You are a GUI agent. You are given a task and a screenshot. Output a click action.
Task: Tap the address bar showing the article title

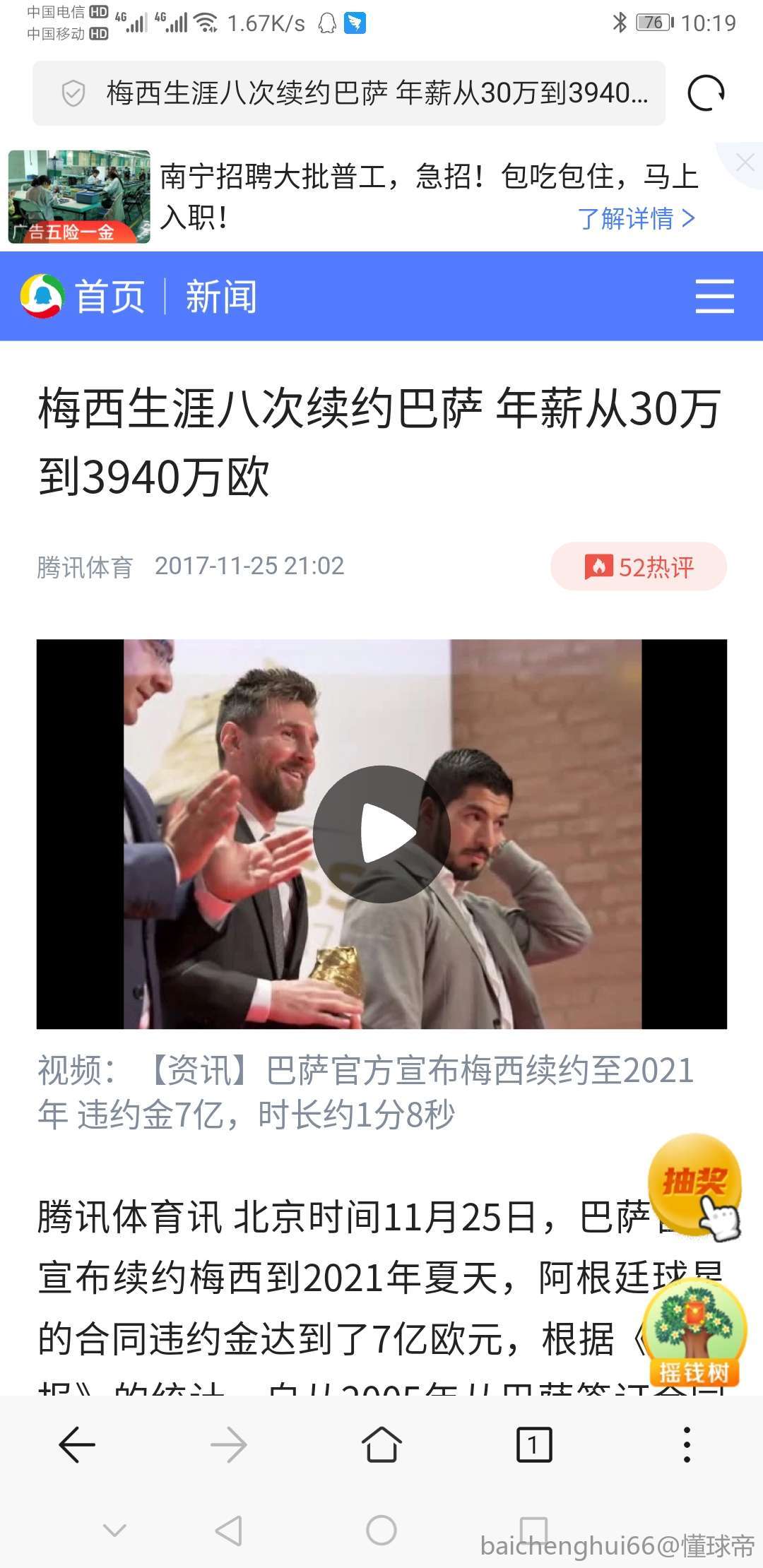[374, 93]
